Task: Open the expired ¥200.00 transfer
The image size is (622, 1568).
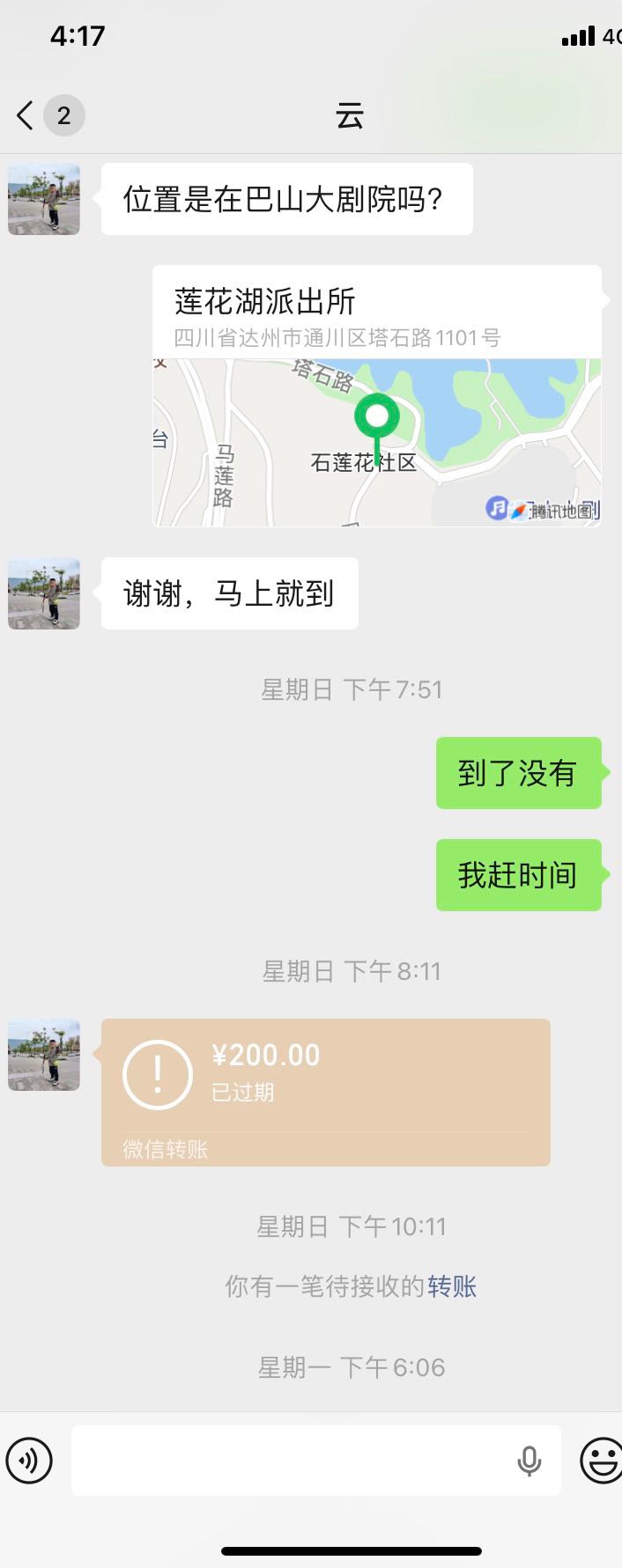Action: (325, 1092)
